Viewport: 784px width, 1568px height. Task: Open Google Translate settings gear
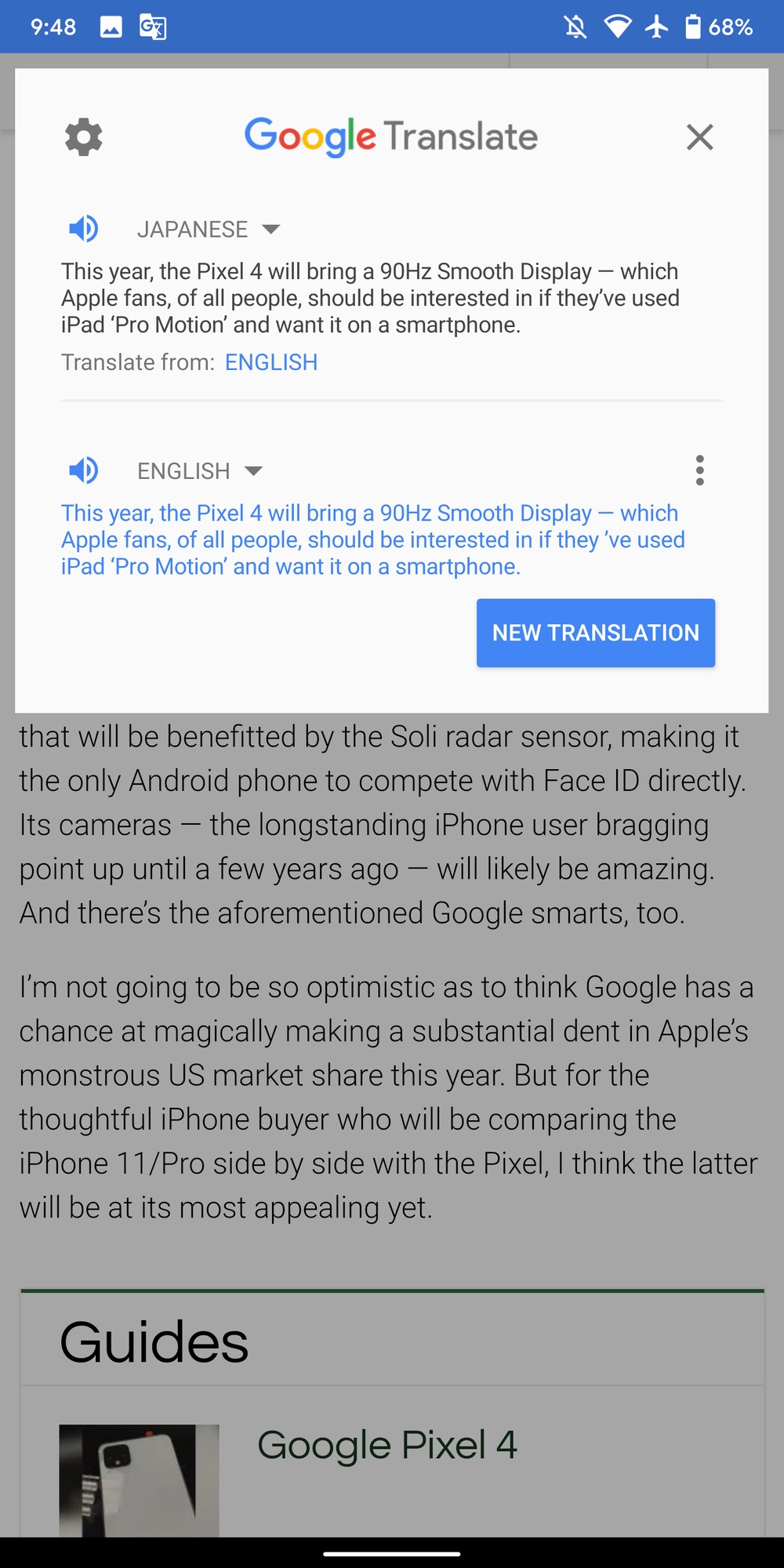(84, 138)
